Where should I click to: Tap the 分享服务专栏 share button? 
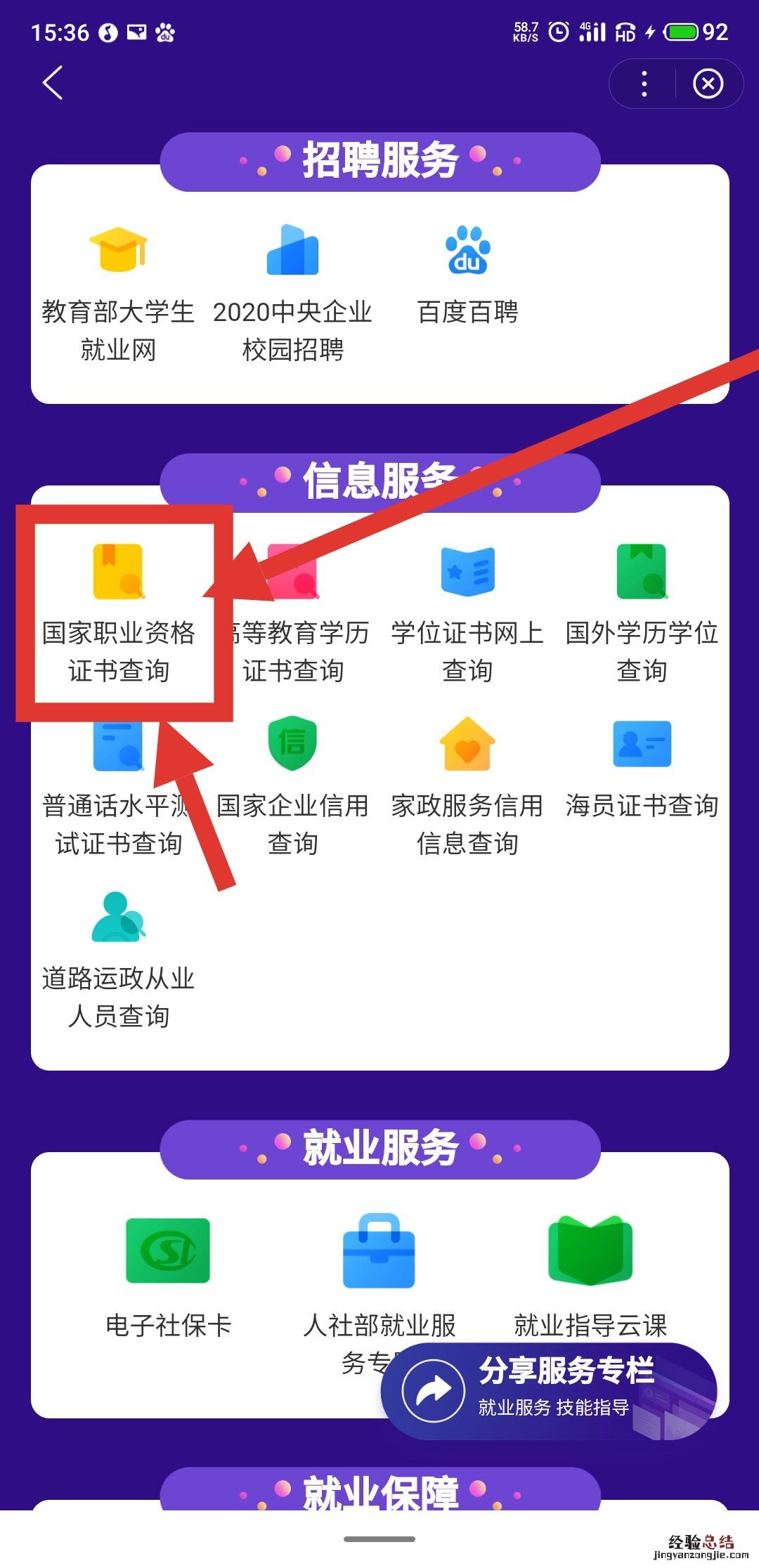click(x=548, y=1391)
